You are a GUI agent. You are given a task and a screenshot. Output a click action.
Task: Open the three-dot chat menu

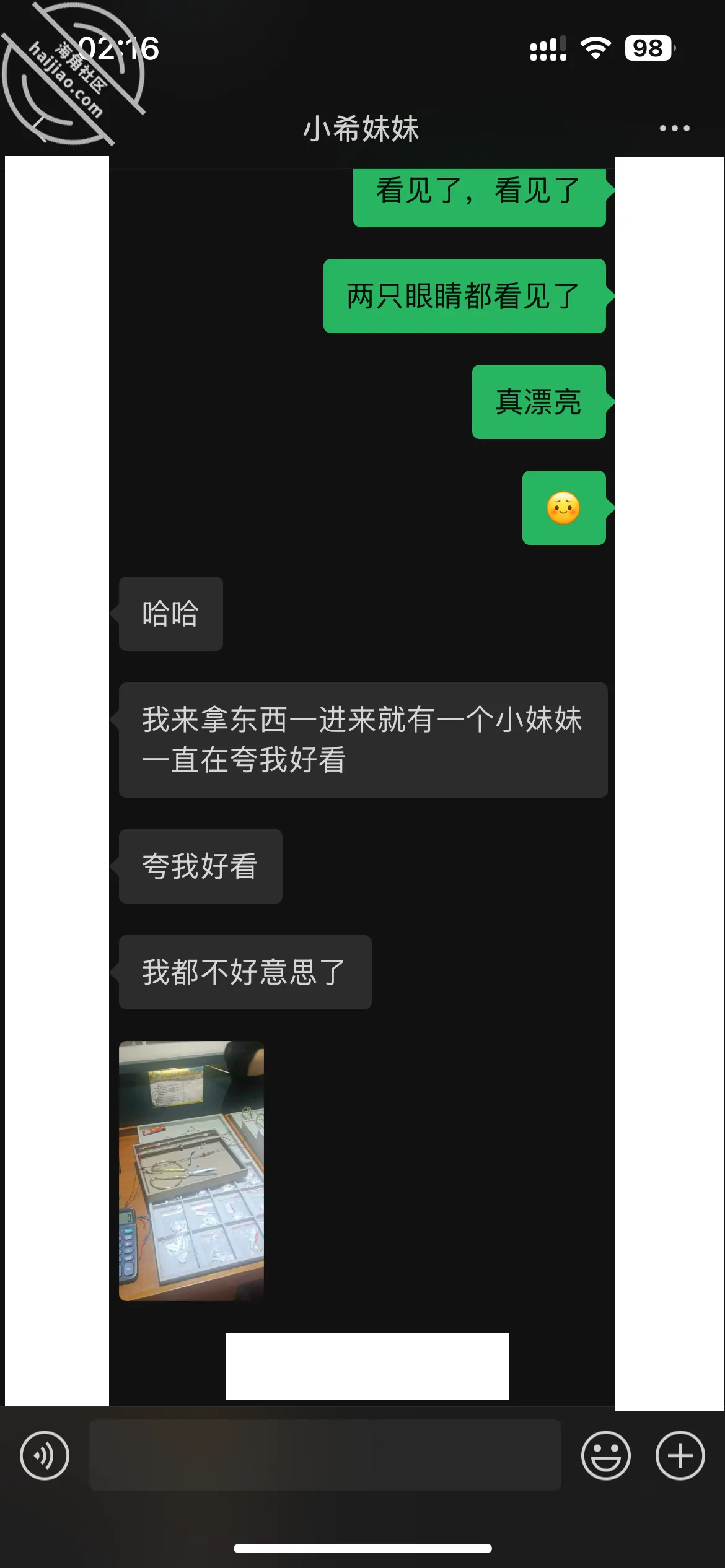[x=674, y=128]
